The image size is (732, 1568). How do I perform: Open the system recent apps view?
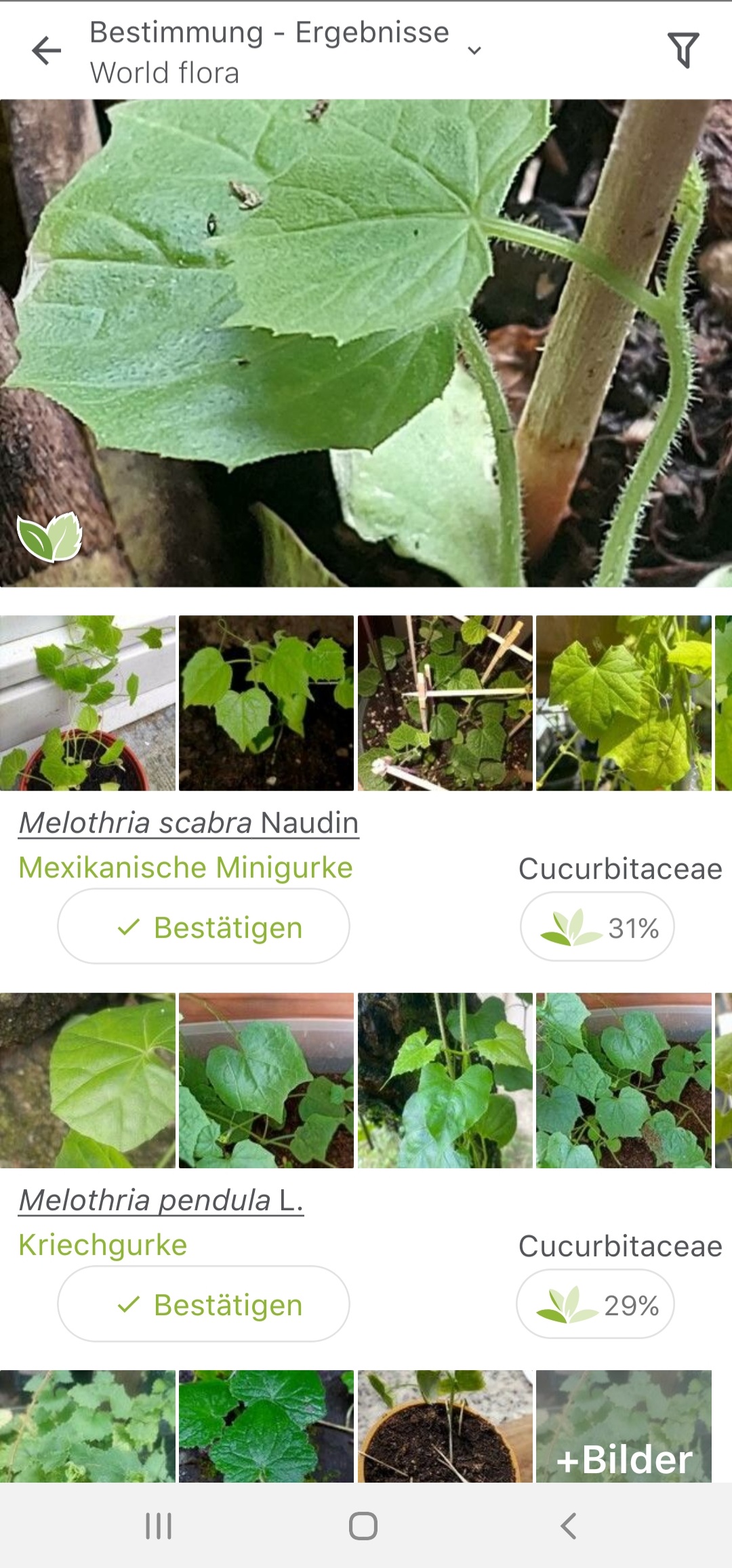pyautogui.click(x=159, y=1526)
